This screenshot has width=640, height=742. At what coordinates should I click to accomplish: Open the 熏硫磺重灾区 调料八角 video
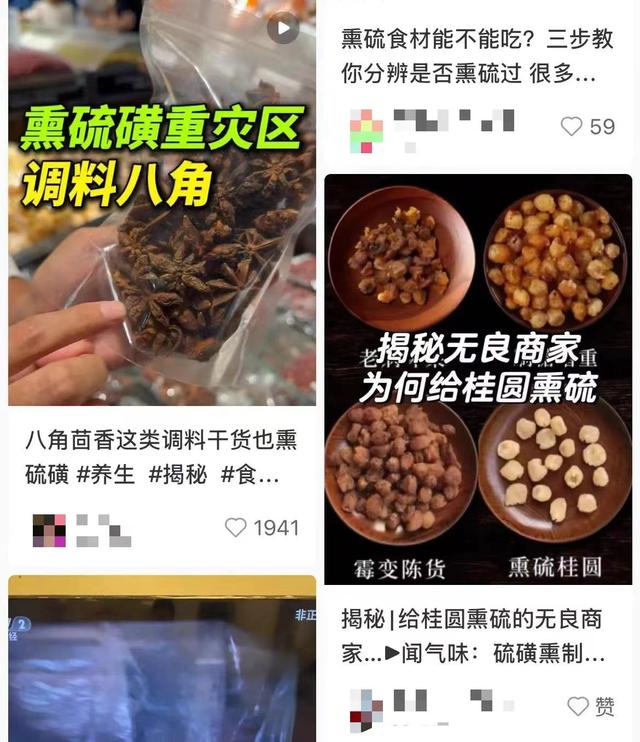click(x=162, y=200)
